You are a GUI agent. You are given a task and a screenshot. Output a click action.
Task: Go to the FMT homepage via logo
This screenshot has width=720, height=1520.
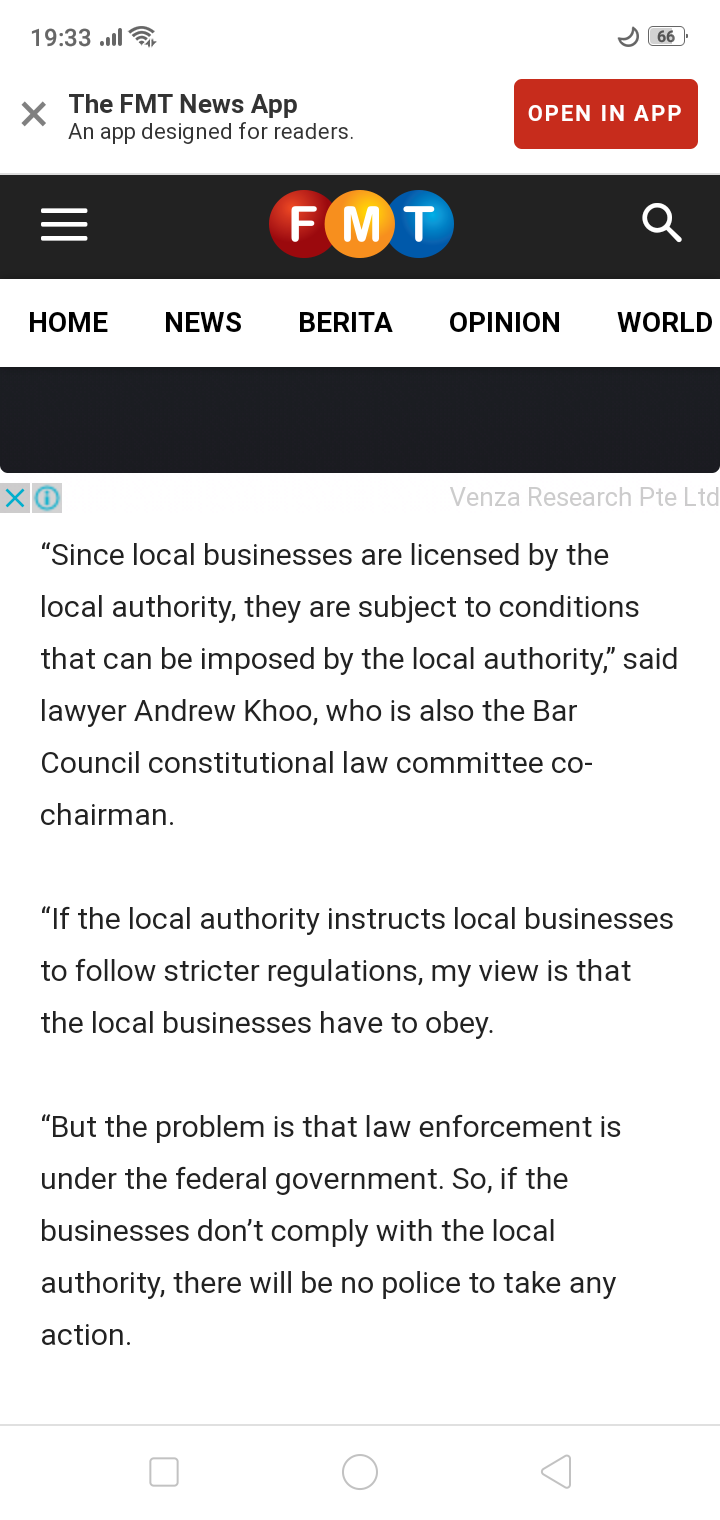361,224
